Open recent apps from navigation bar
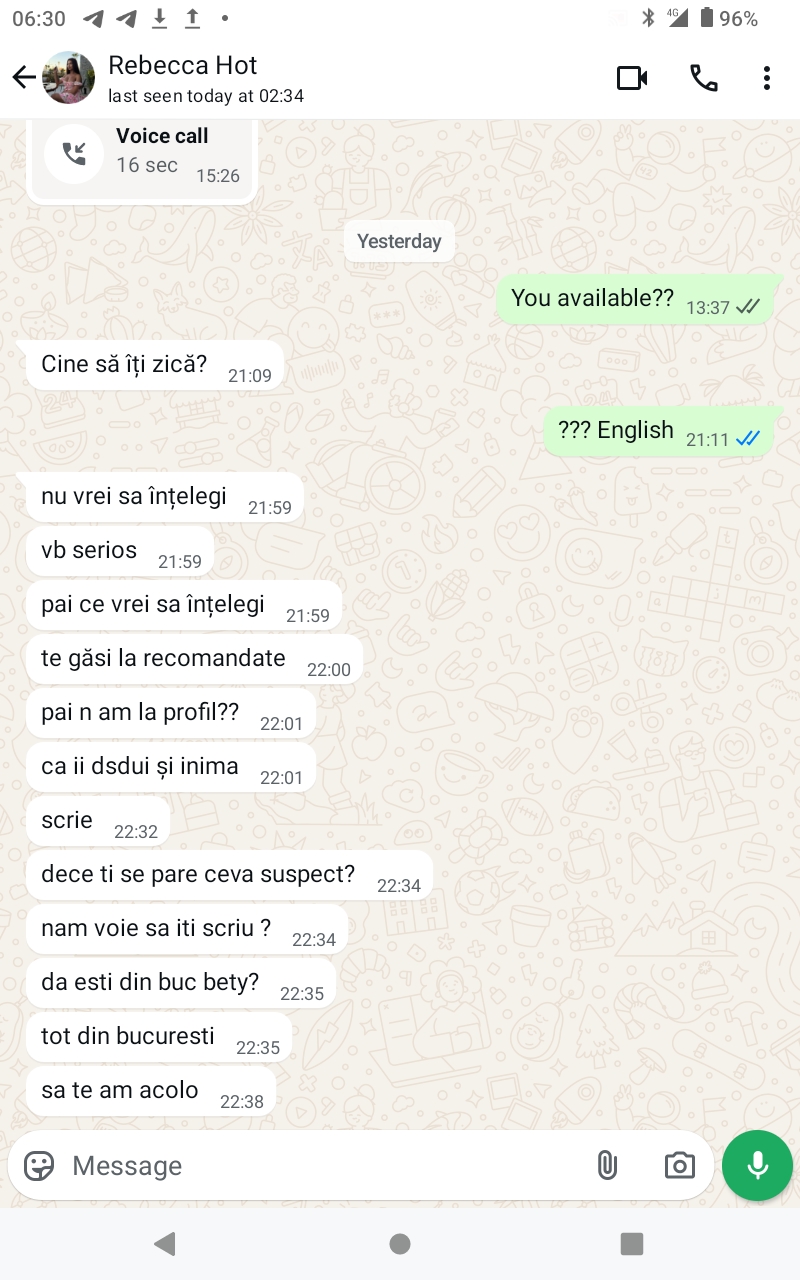This screenshot has width=800, height=1280. [x=631, y=1243]
